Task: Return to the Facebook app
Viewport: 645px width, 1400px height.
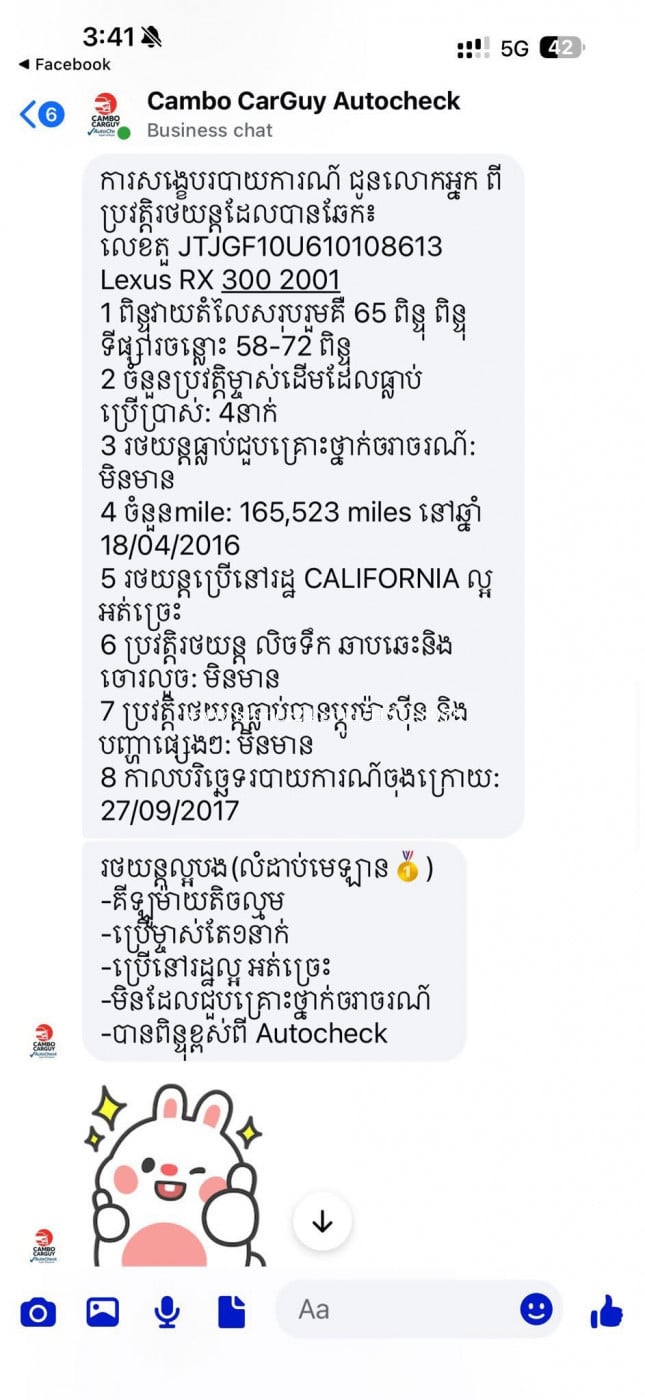Action: (64, 64)
